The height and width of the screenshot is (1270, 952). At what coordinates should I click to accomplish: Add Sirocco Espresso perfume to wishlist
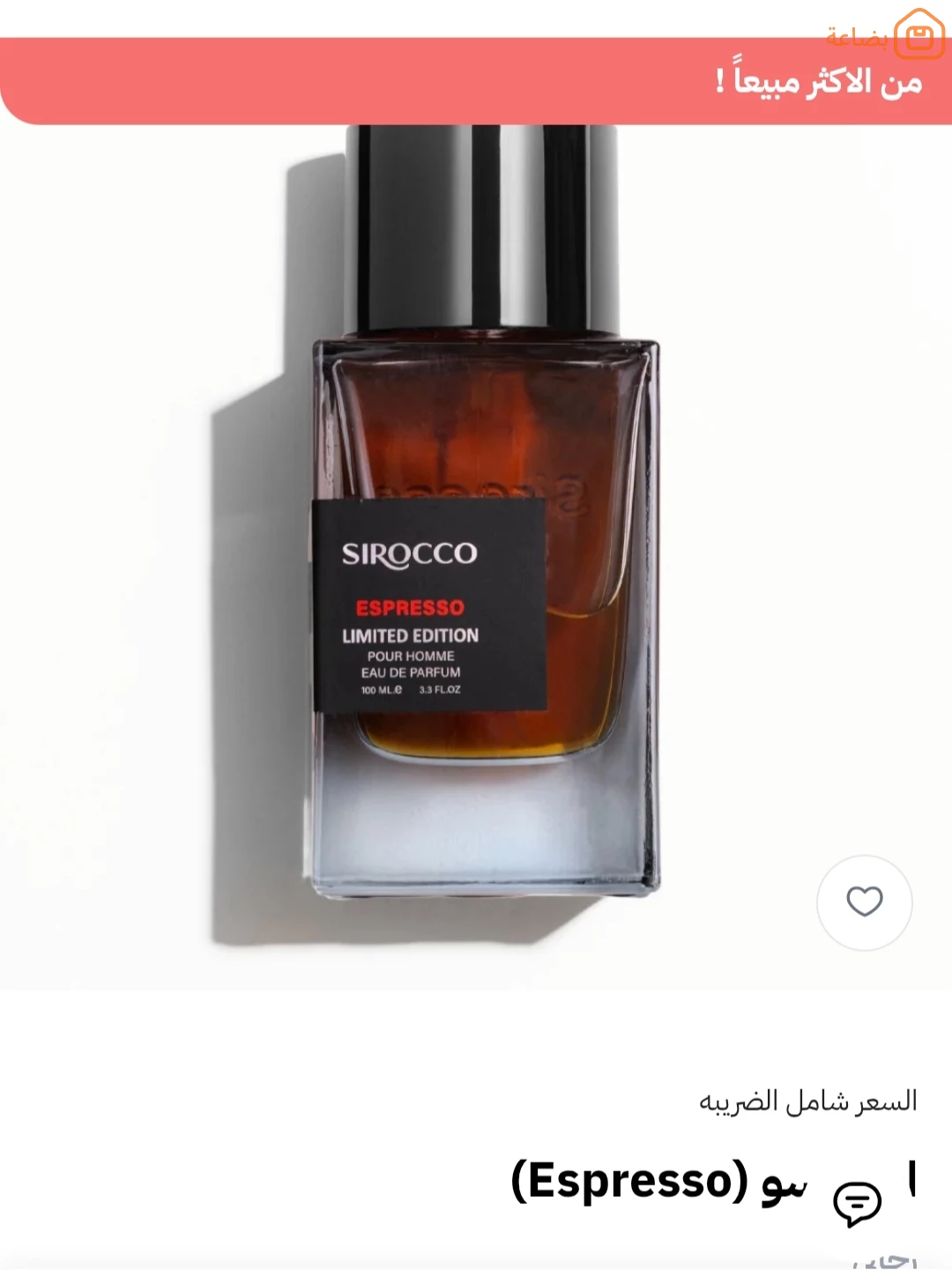point(864,902)
